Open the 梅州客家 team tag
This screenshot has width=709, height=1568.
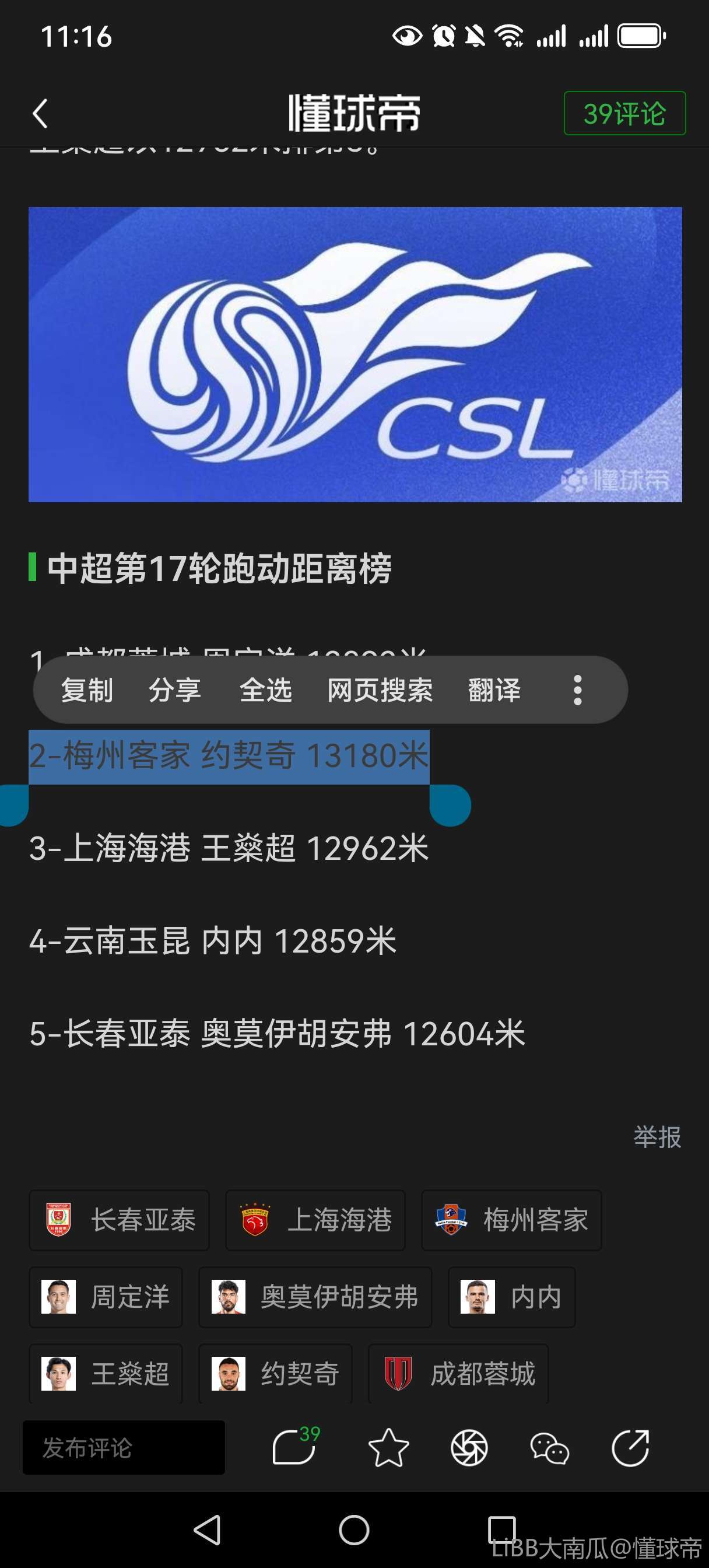point(512,1220)
